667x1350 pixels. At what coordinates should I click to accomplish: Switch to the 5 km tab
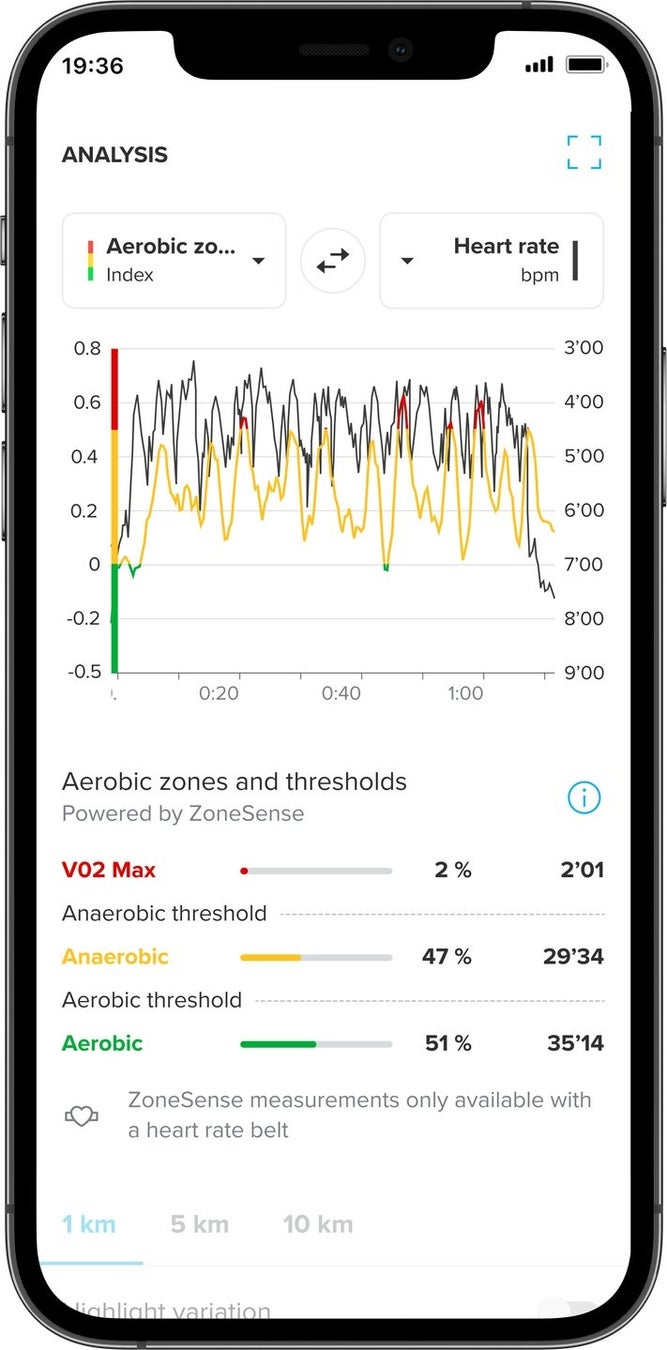tap(199, 1224)
